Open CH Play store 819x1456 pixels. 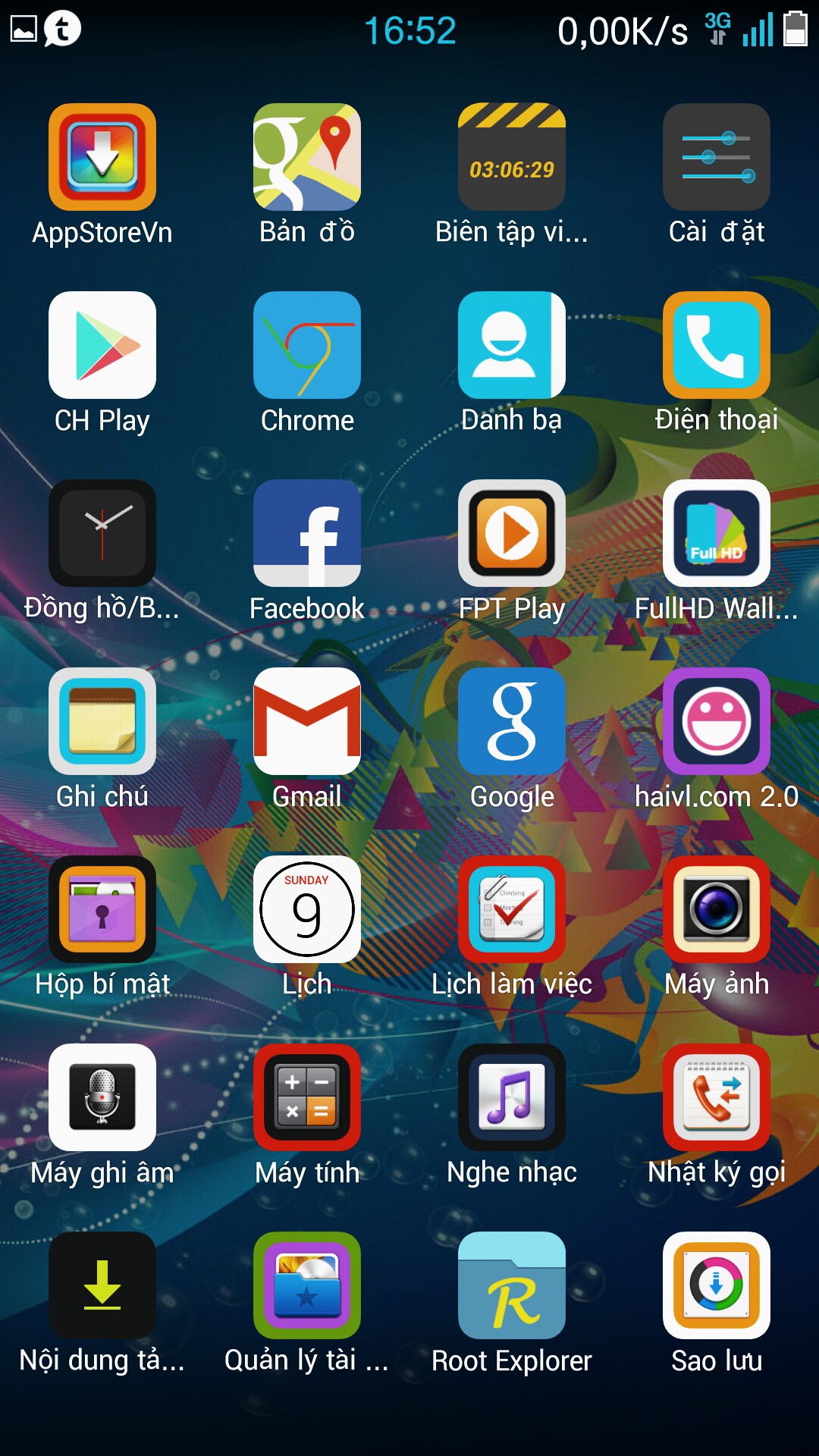(102, 345)
